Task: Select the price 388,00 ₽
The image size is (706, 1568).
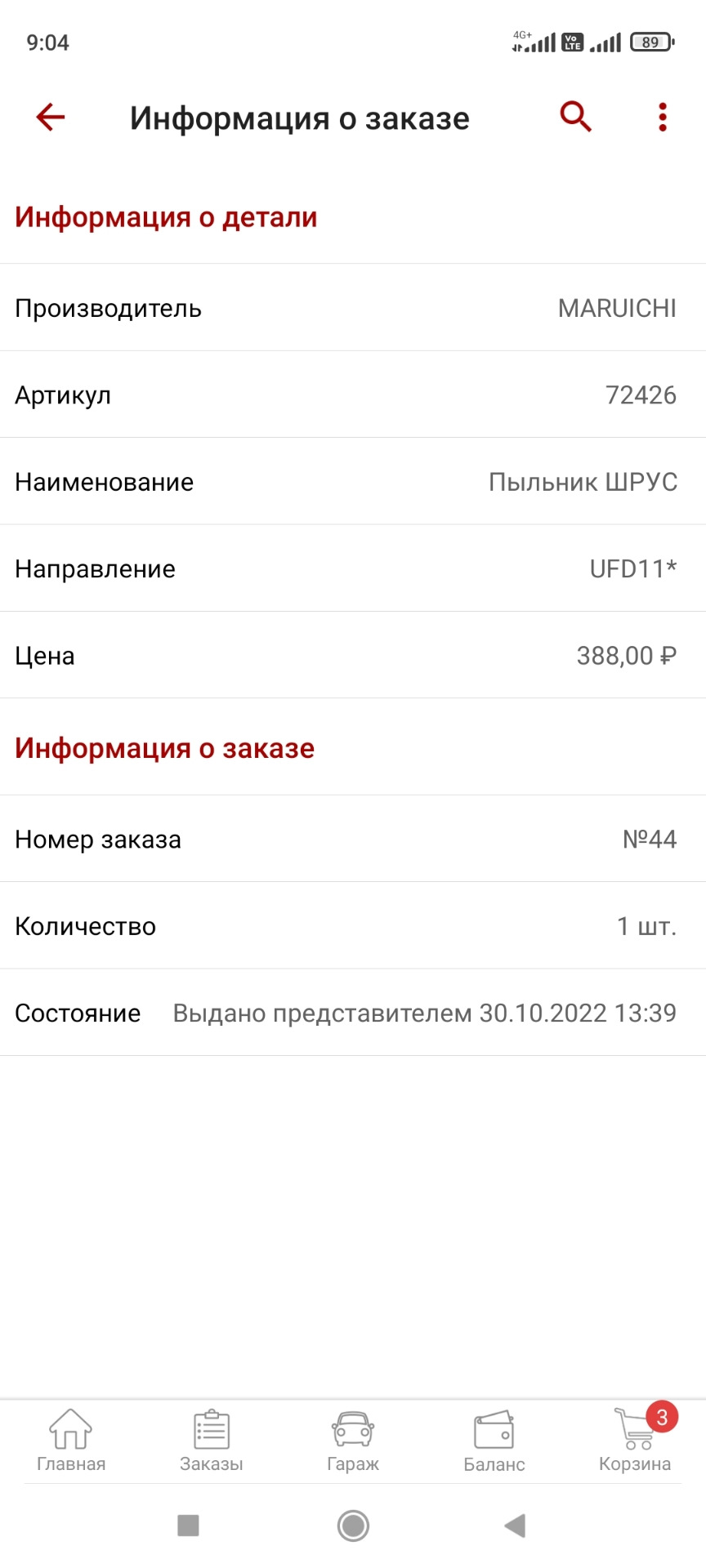Action: click(627, 655)
